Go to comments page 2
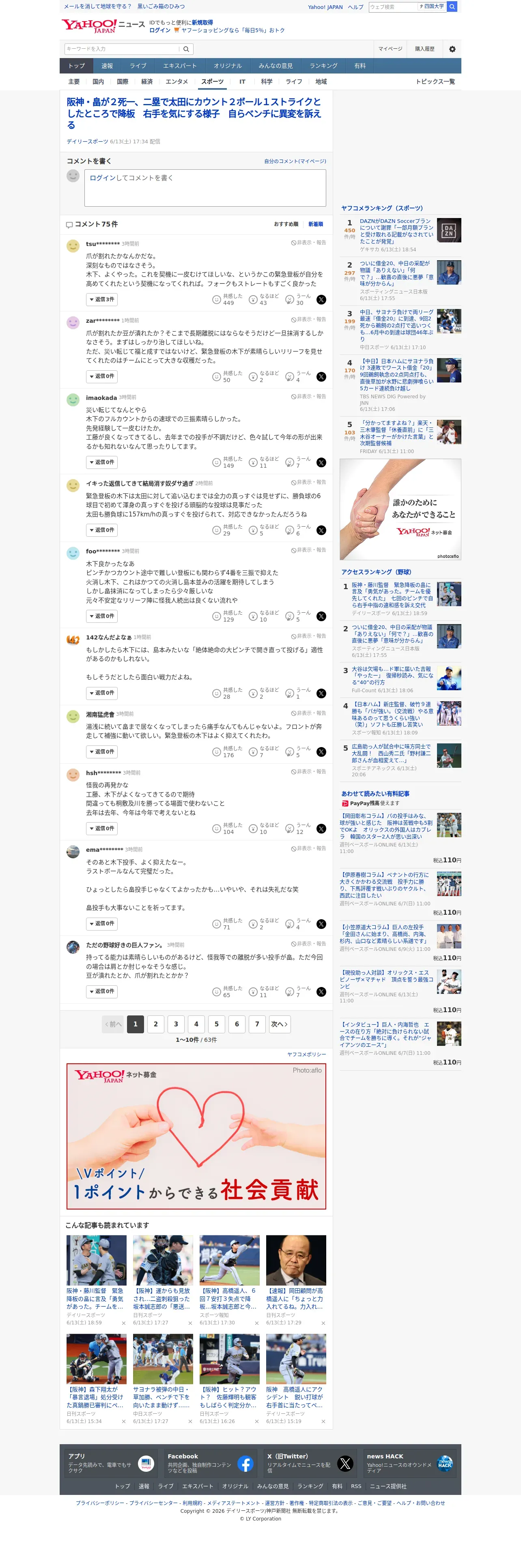Image resolution: width=521 pixels, height=1568 pixels. pyautogui.click(x=156, y=1024)
